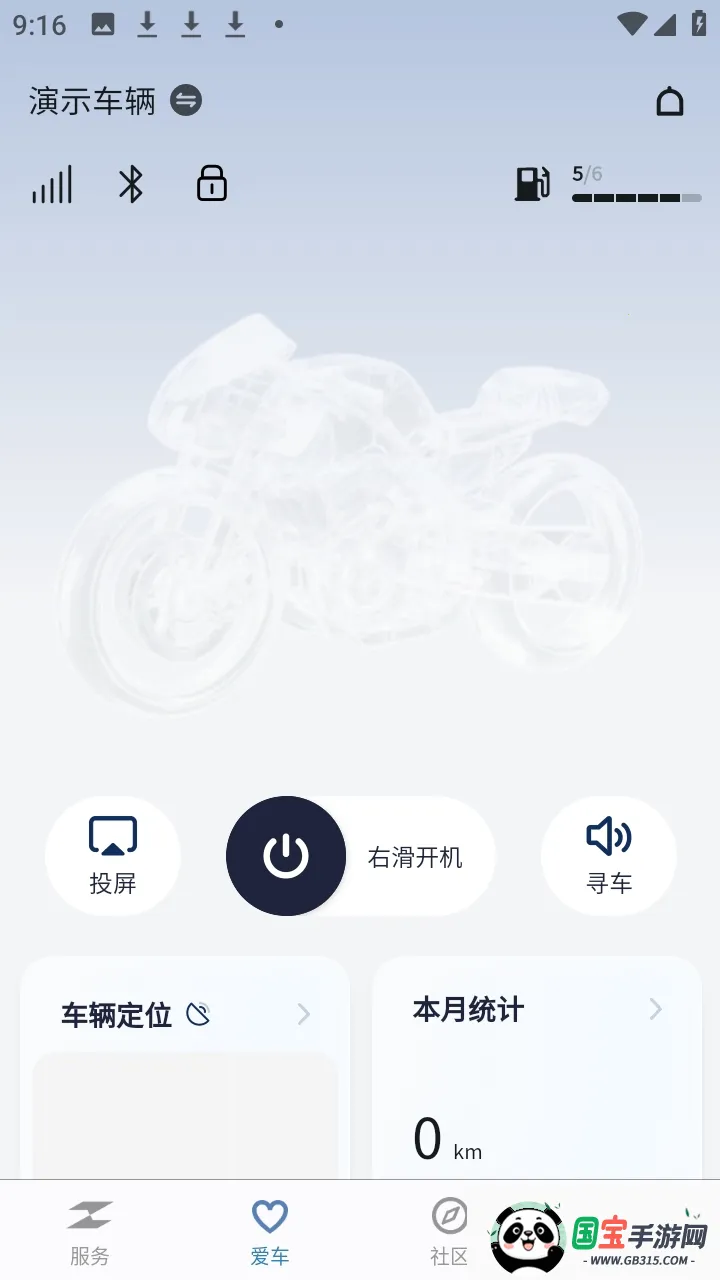The image size is (720, 1280).
Task: Tap the compass icon next to 车辆定位
Action: pyautogui.click(x=200, y=1013)
